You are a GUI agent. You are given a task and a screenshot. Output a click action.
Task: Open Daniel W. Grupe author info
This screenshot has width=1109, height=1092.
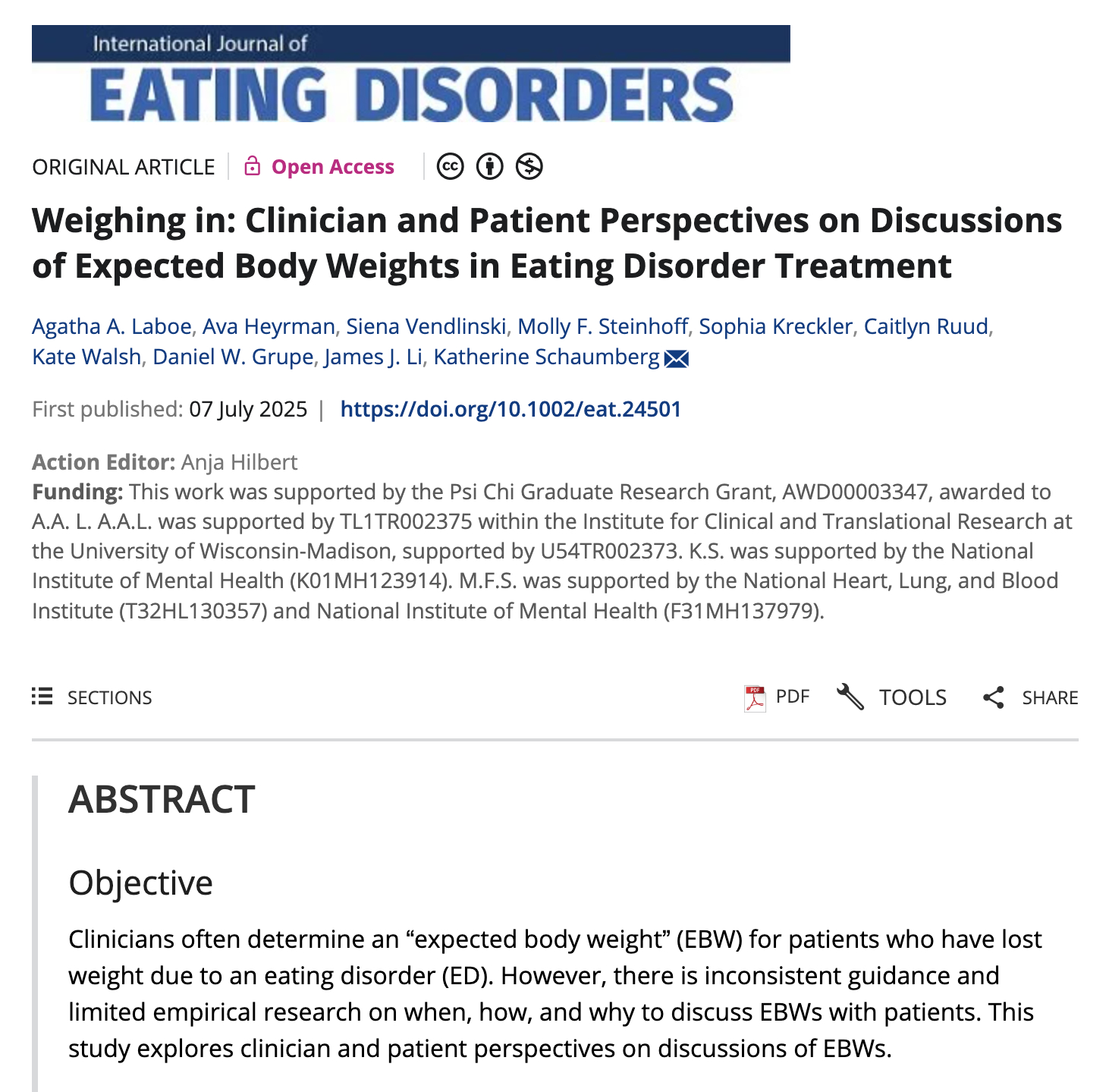tap(233, 357)
